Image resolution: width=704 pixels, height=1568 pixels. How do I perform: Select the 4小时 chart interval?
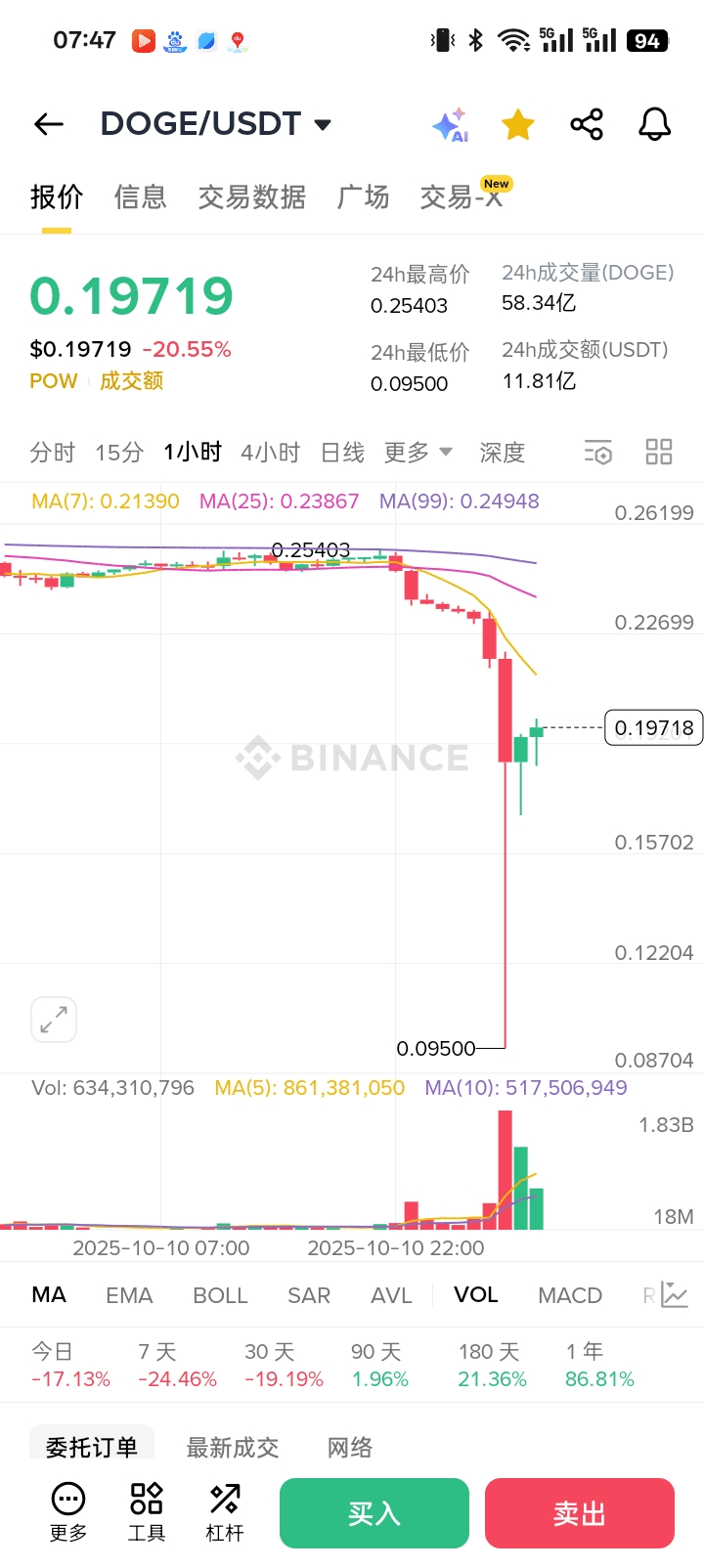tap(270, 453)
